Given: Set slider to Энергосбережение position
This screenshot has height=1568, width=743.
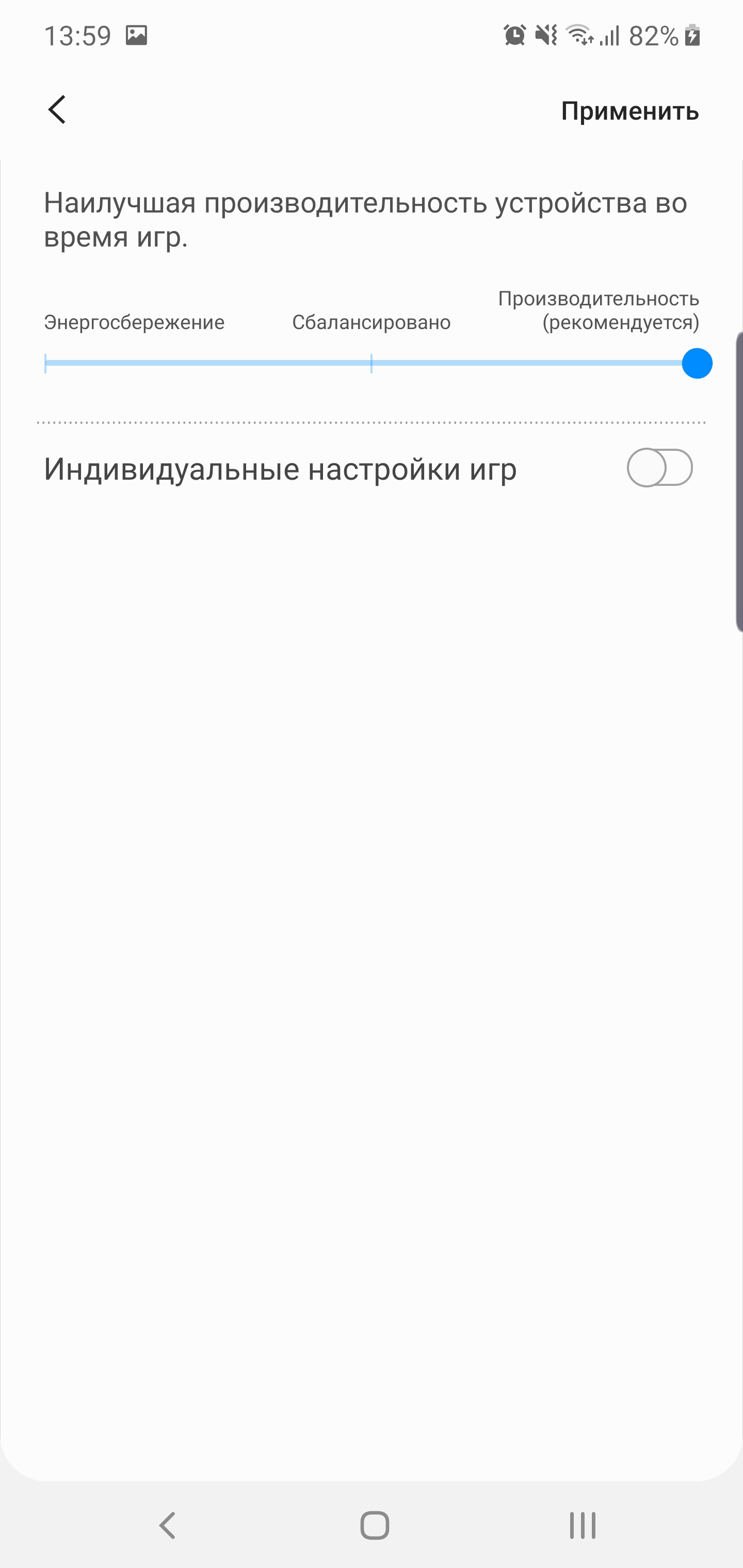Looking at the screenshot, I should coord(46,364).
